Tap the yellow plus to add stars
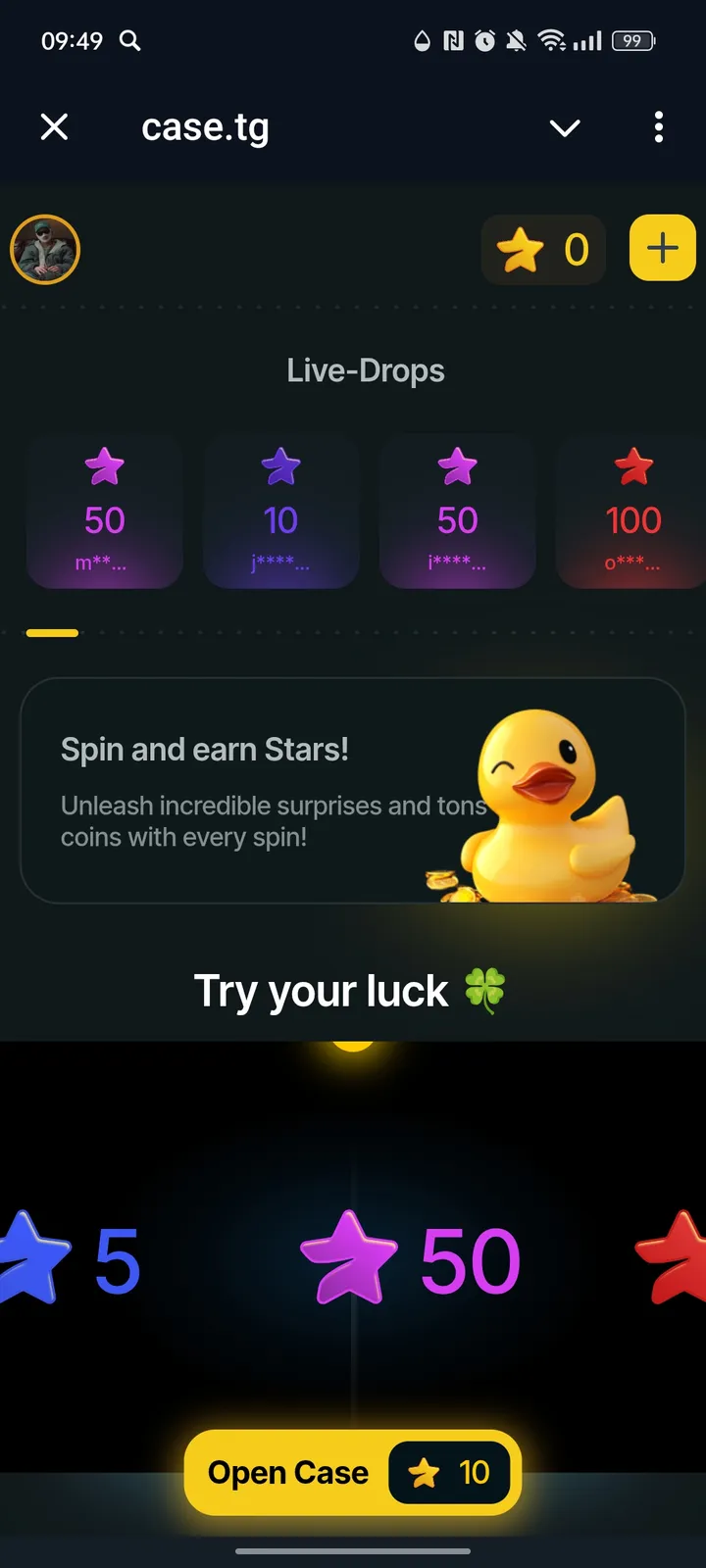 click(x=662, y=248)
